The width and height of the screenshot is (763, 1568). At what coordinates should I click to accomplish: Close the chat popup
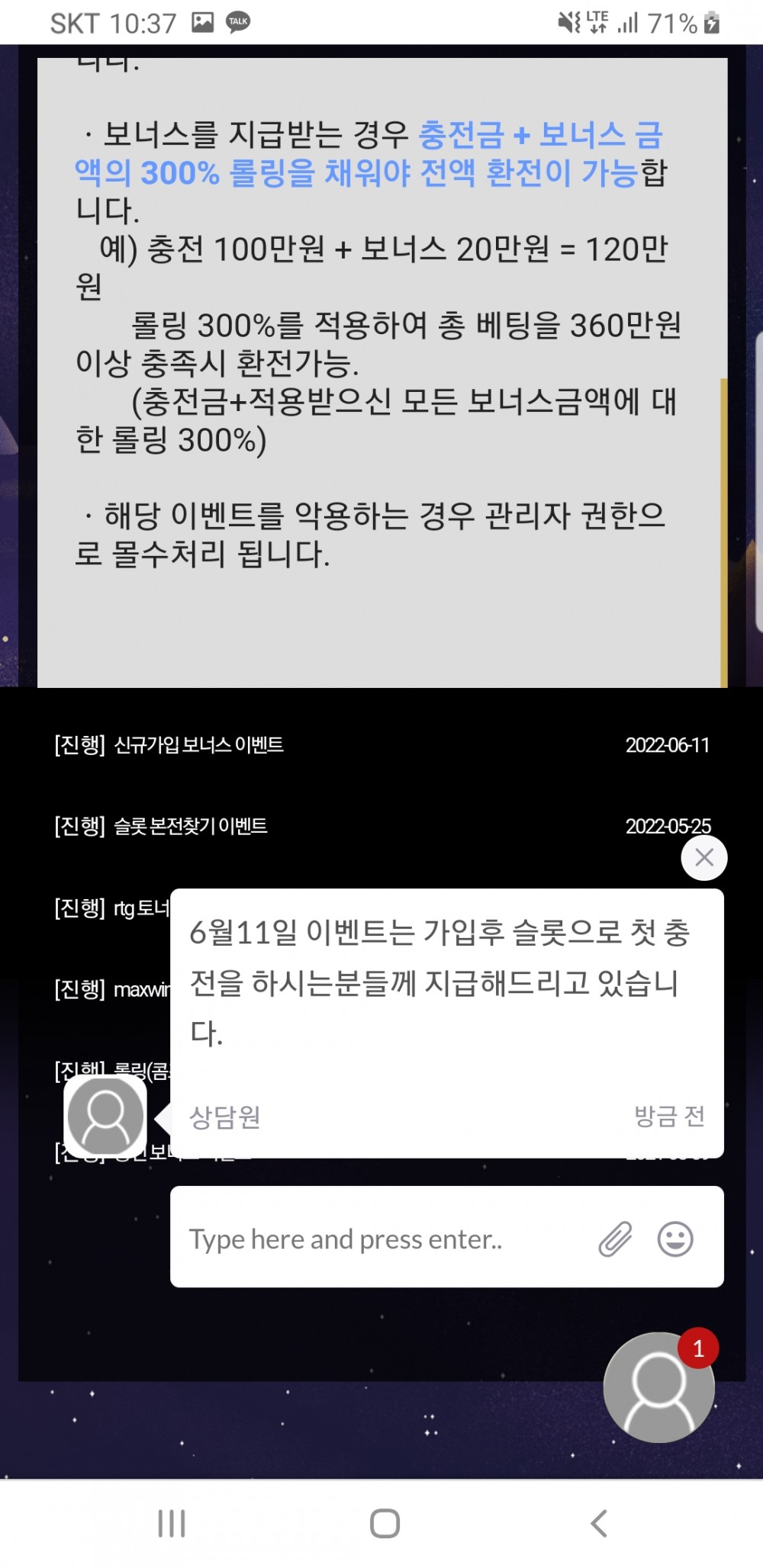tap(703, 857)
